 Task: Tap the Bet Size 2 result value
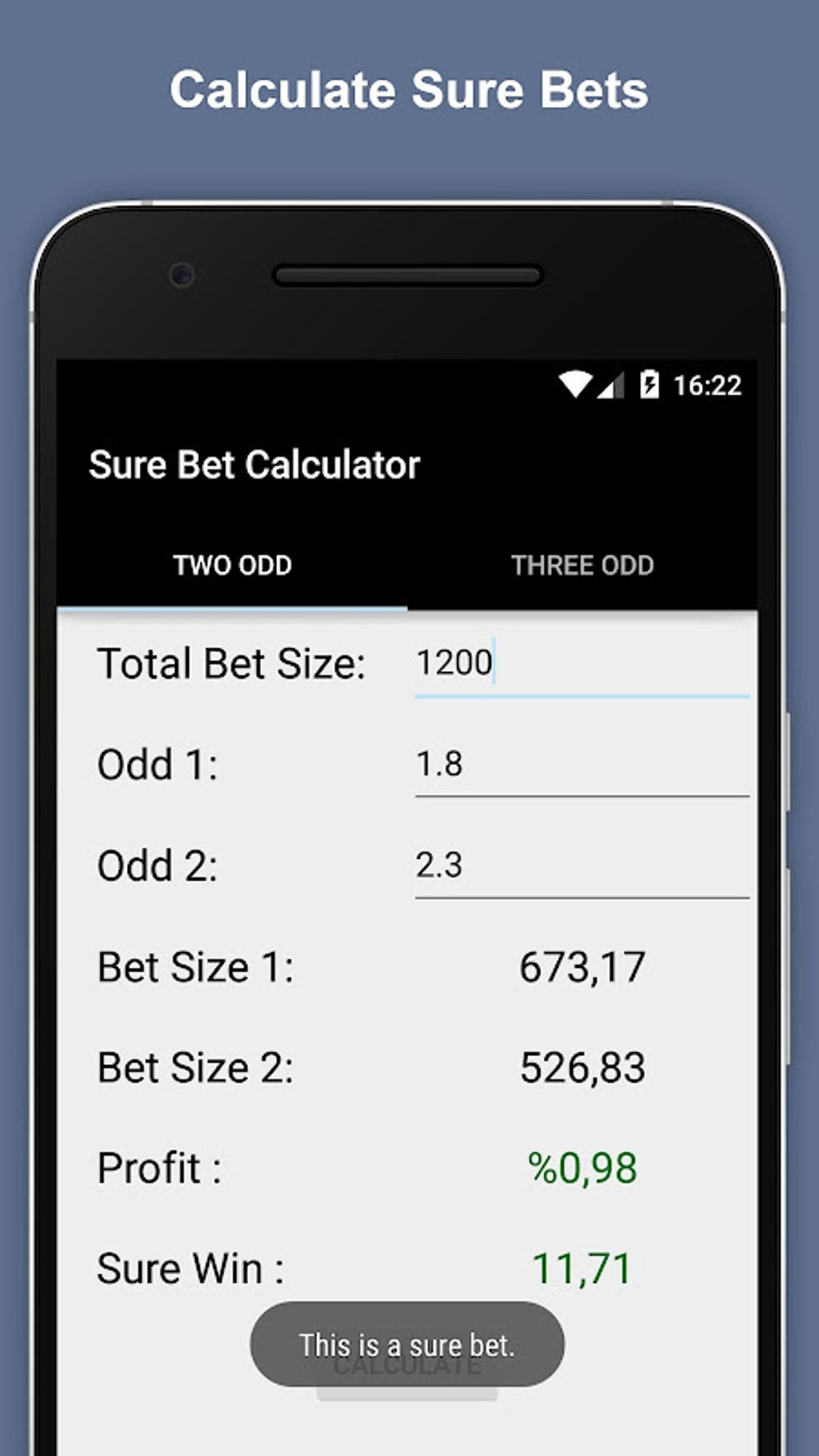click(584, 1067)
